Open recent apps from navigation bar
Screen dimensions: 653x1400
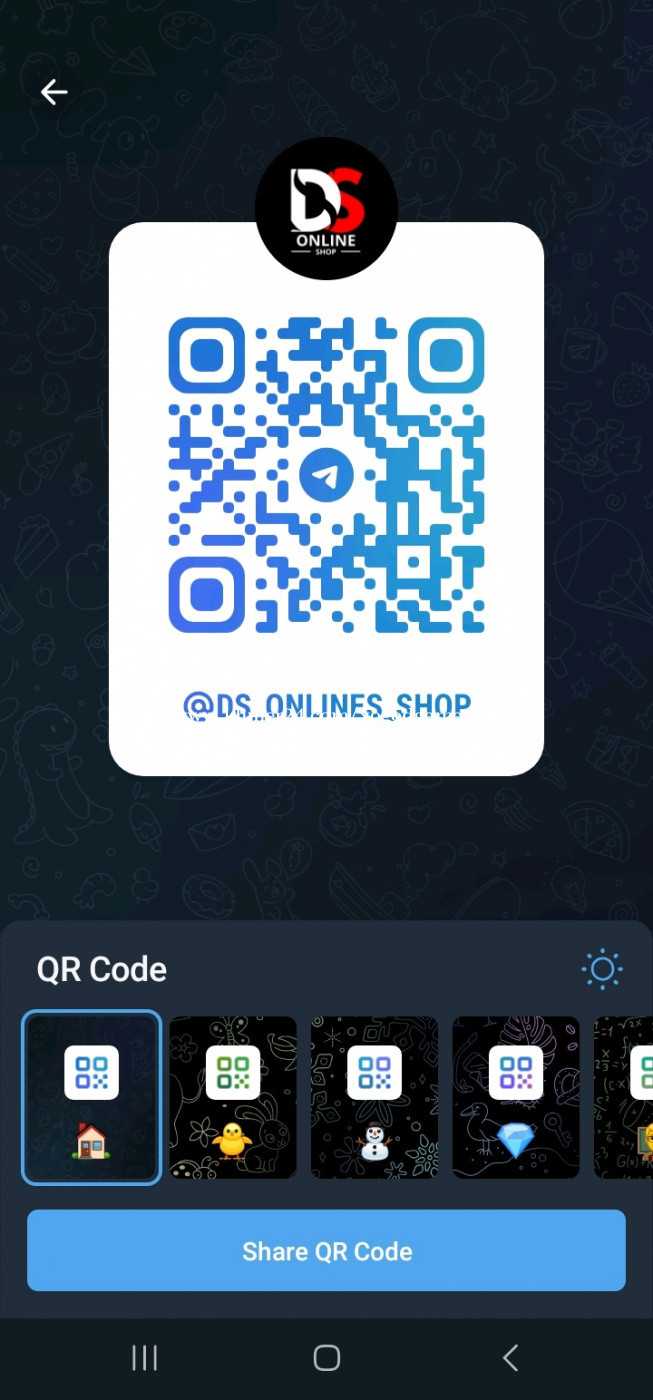coord(145,1357)
